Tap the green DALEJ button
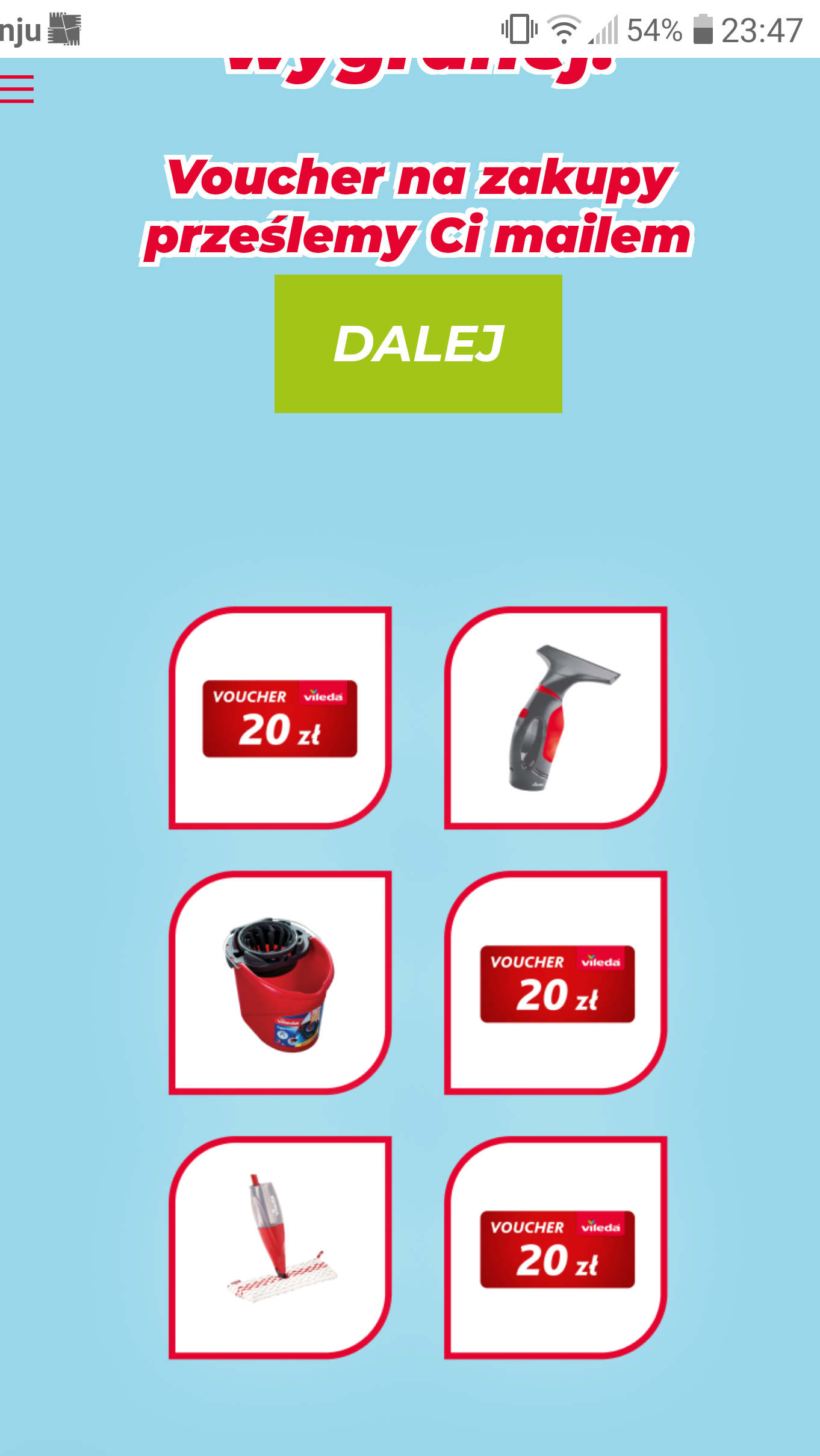The height and width of the screenshot is (1456, 820). point(418,344)
